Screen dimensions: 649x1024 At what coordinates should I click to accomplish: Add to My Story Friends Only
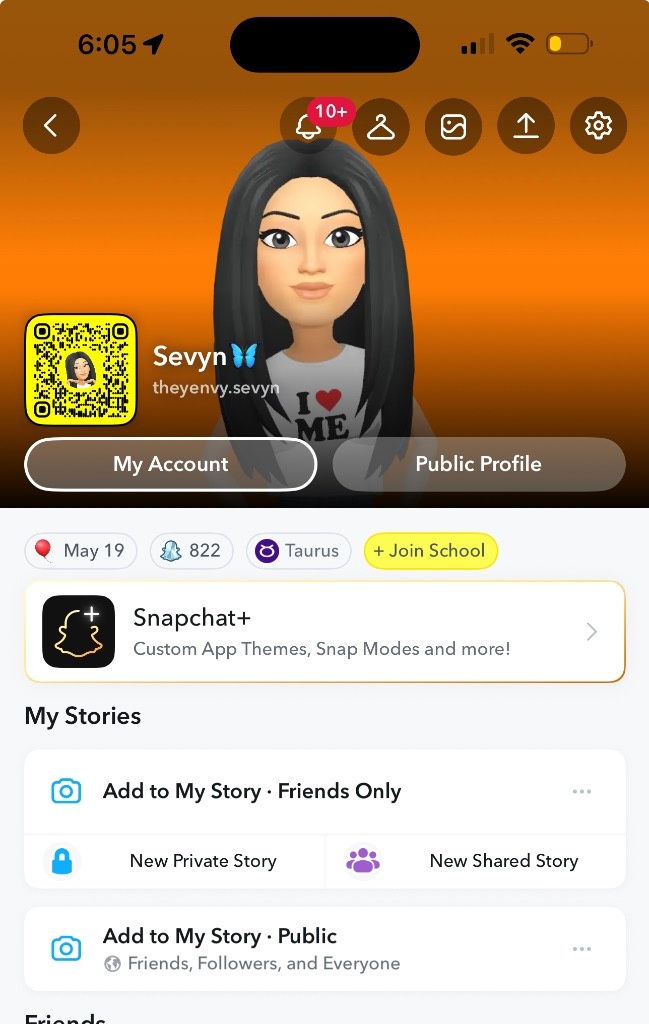coord(252,791)
